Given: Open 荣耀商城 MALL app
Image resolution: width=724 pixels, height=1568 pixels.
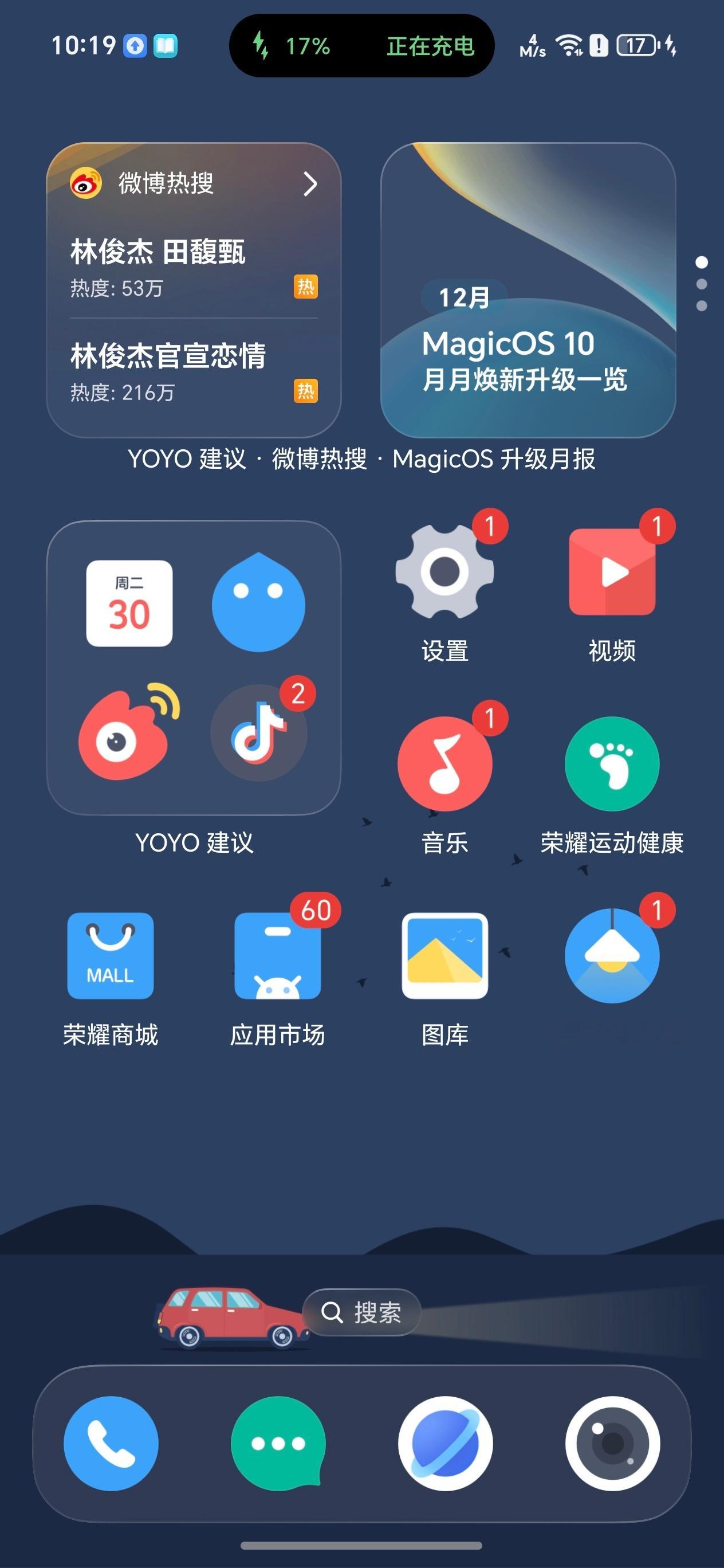Looking at the screenshot, I should [110, 954].
